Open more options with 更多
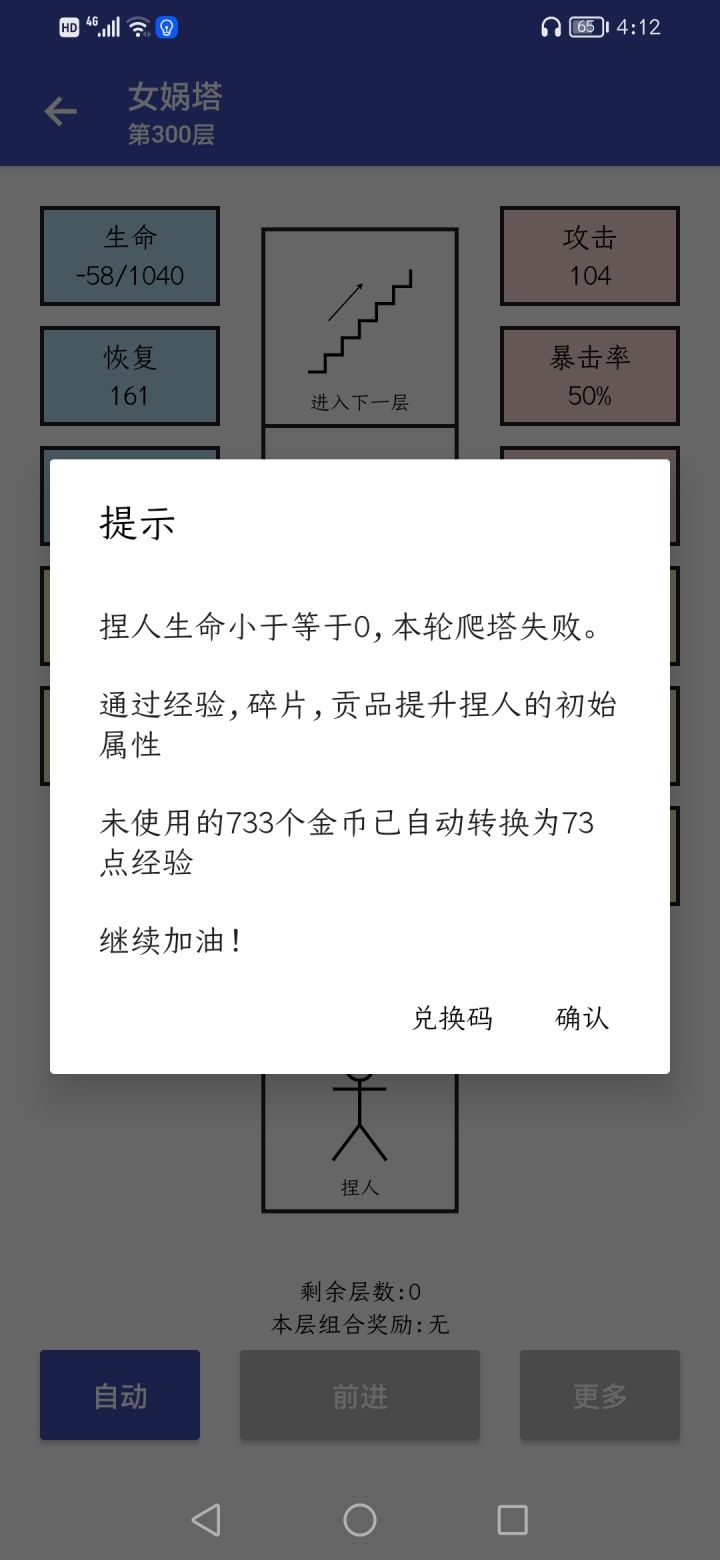This screenshot has height=1560, width=720. click(x=599, y=1395)
